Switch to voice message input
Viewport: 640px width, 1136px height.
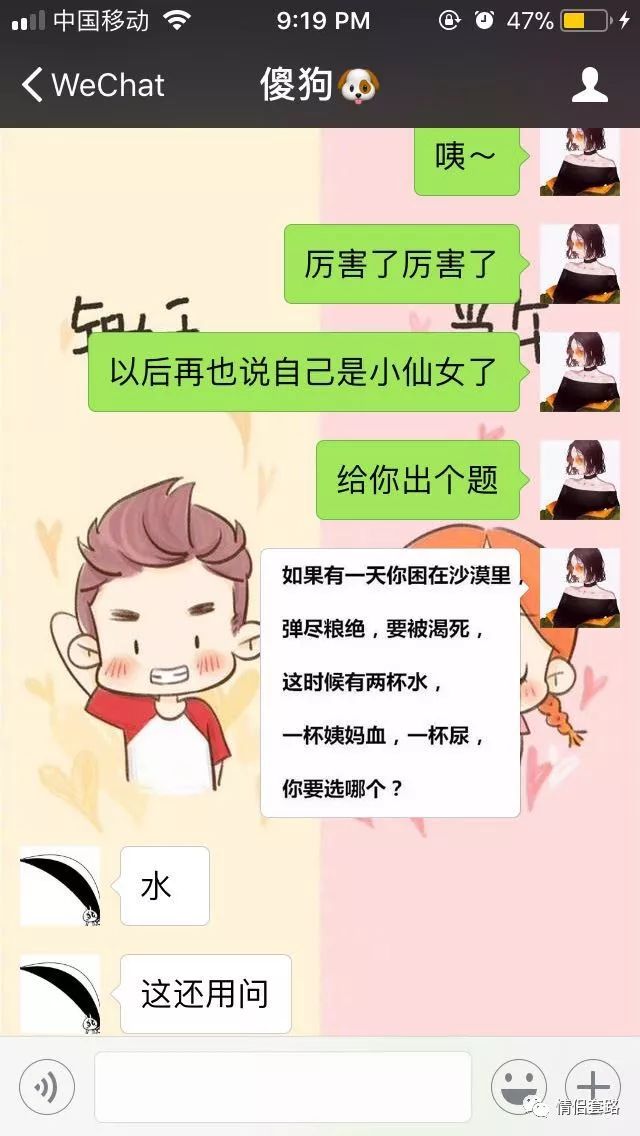(46, 1086)
